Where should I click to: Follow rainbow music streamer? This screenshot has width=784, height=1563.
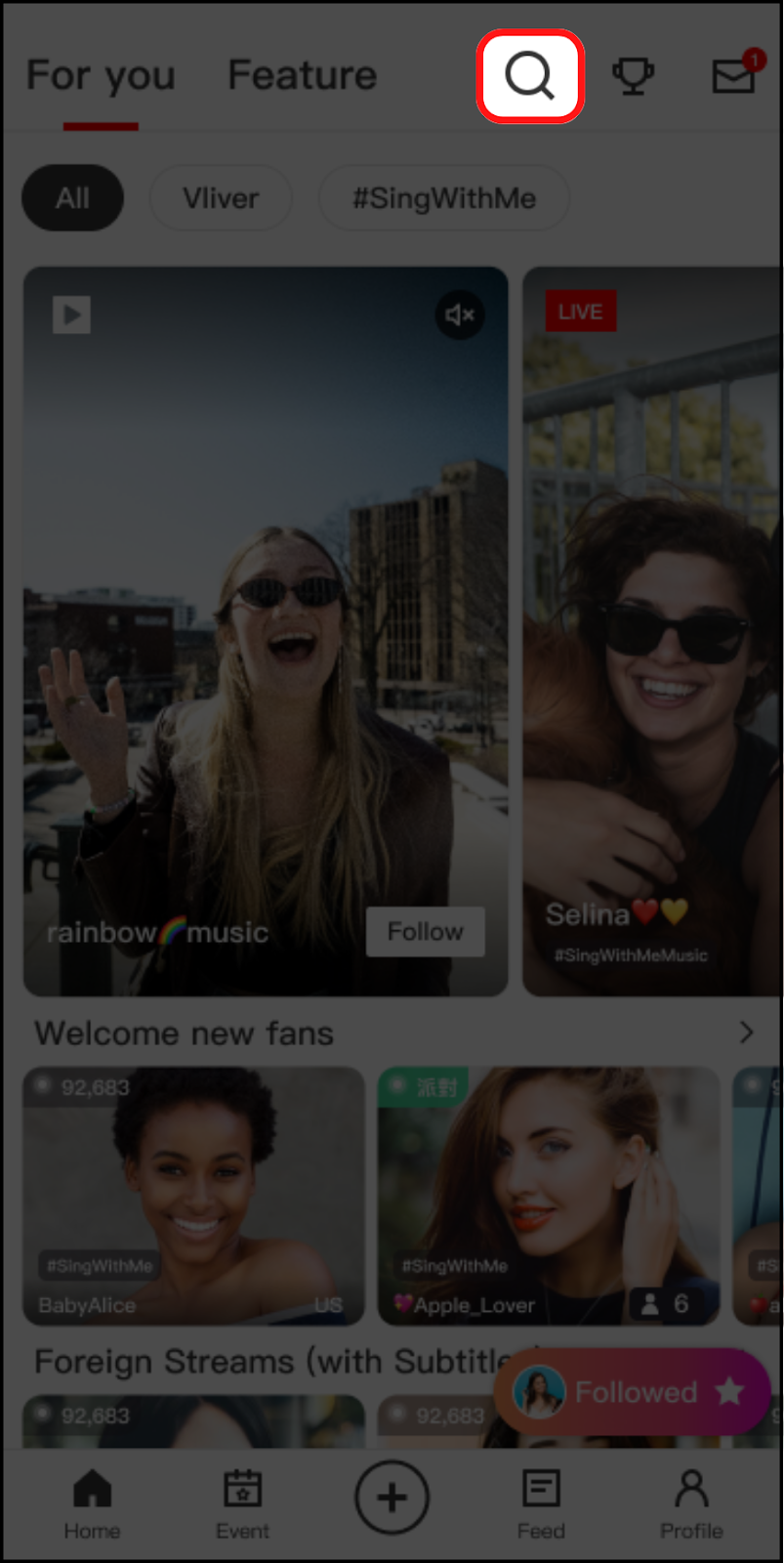coord(426,931)
